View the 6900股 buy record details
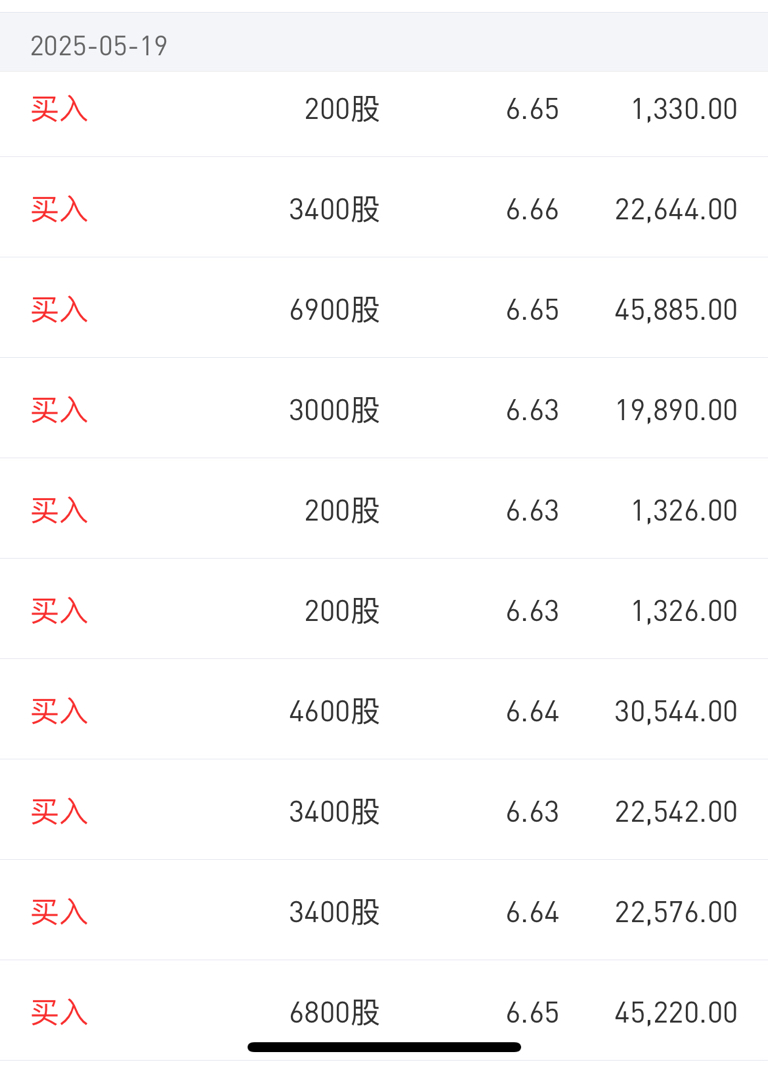Viewport: 768px width, 1068px height. [384, 309]
